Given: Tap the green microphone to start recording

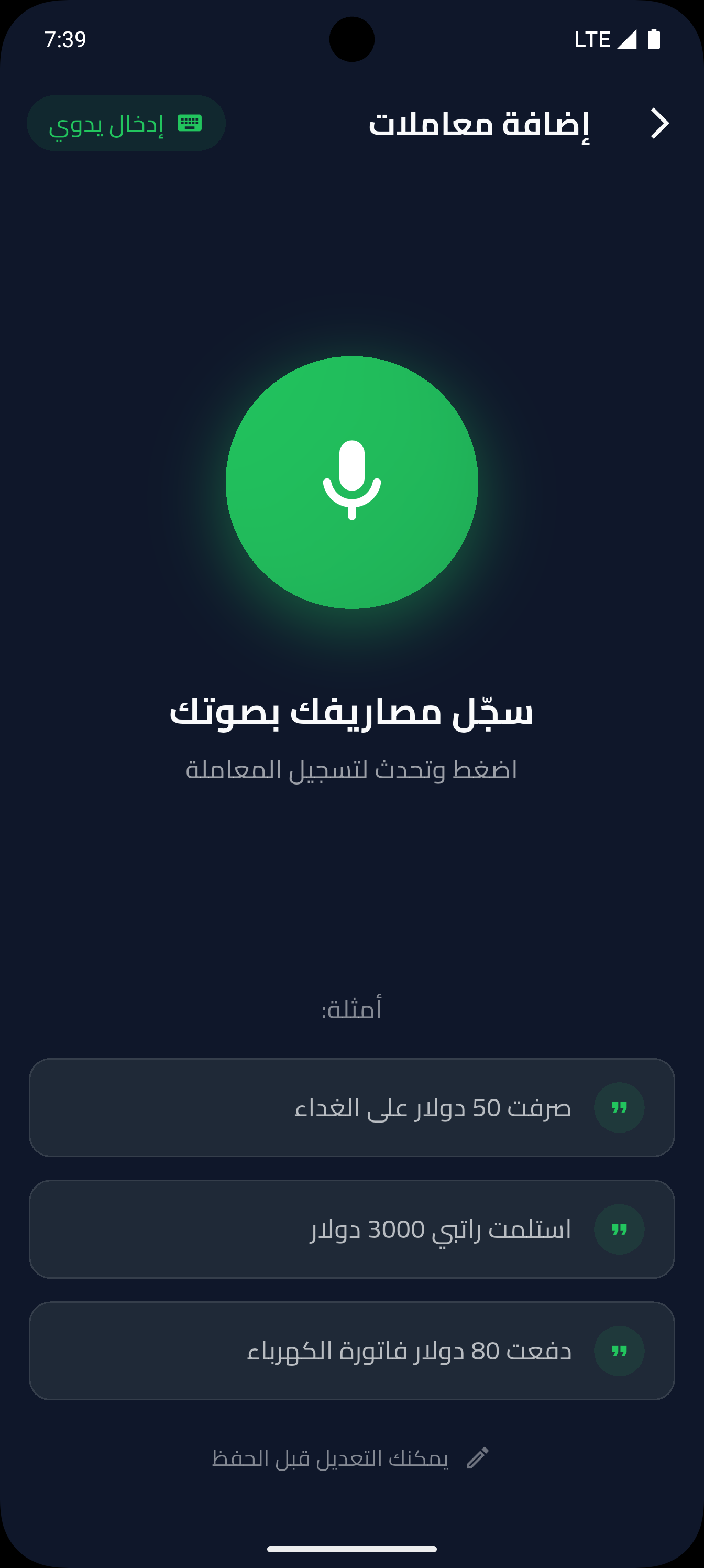Looking at the screenshot, I should (351, 483).
